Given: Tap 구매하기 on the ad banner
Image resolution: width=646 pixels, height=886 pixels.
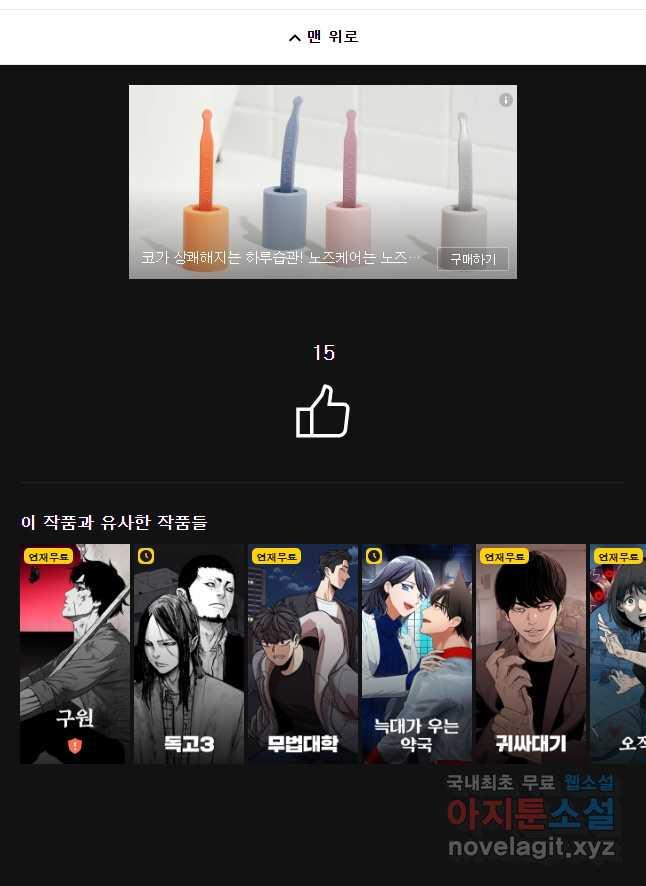Looking at the screenshot, I should click(x=473, y=259).
